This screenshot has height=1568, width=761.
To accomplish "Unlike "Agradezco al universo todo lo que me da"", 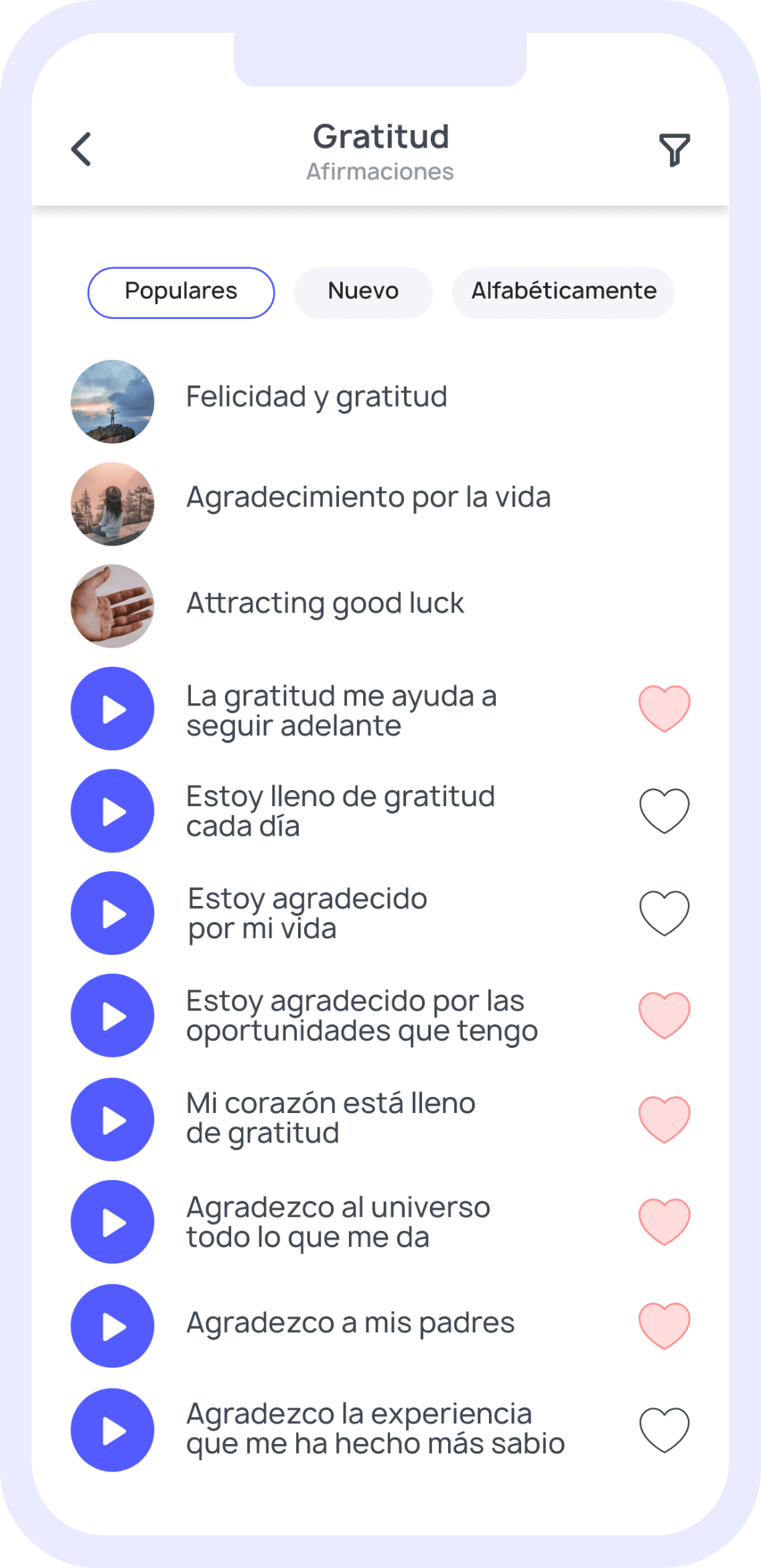I will [x=664, y=1222].
